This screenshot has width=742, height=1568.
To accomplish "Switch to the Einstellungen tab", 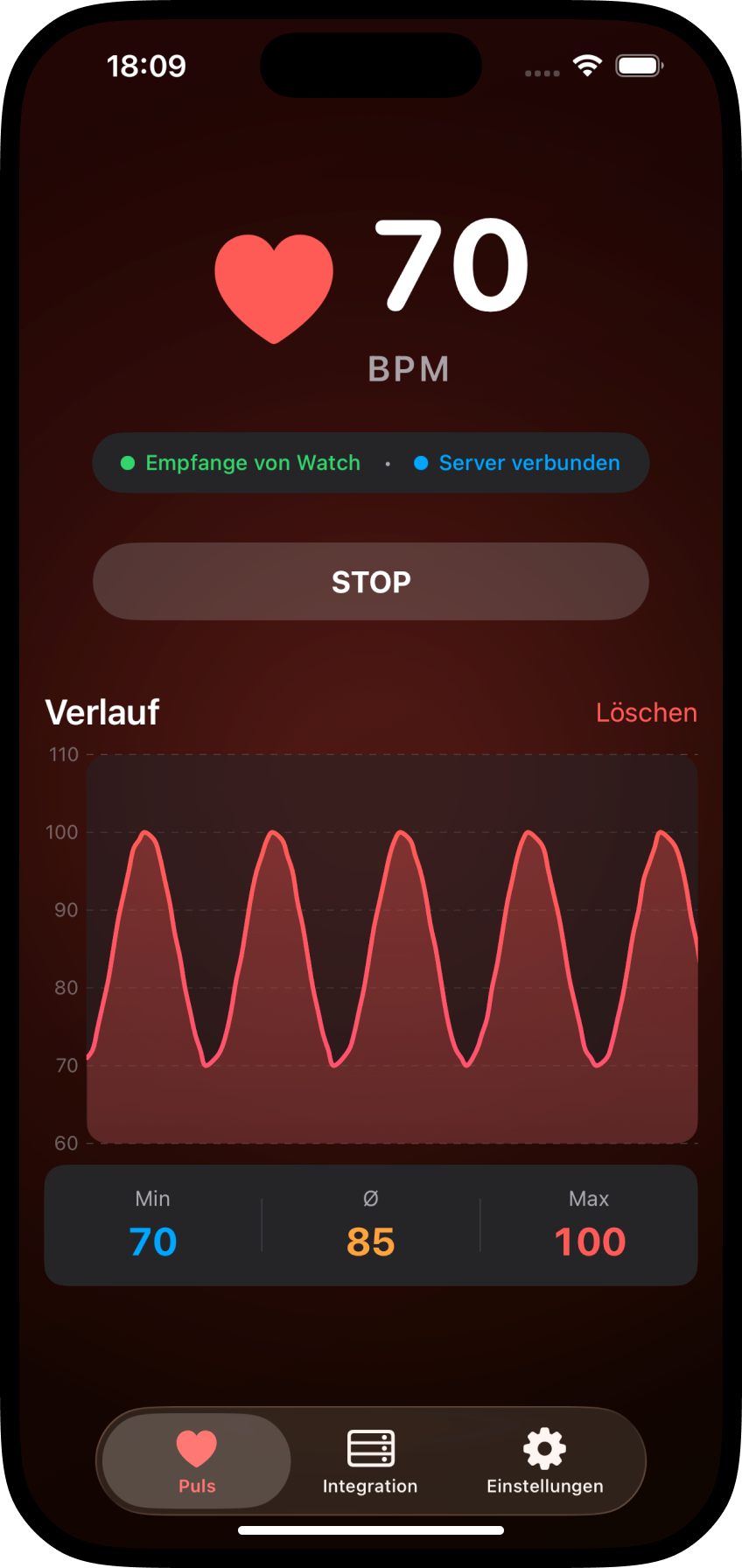I will [x=544, y=1461].
